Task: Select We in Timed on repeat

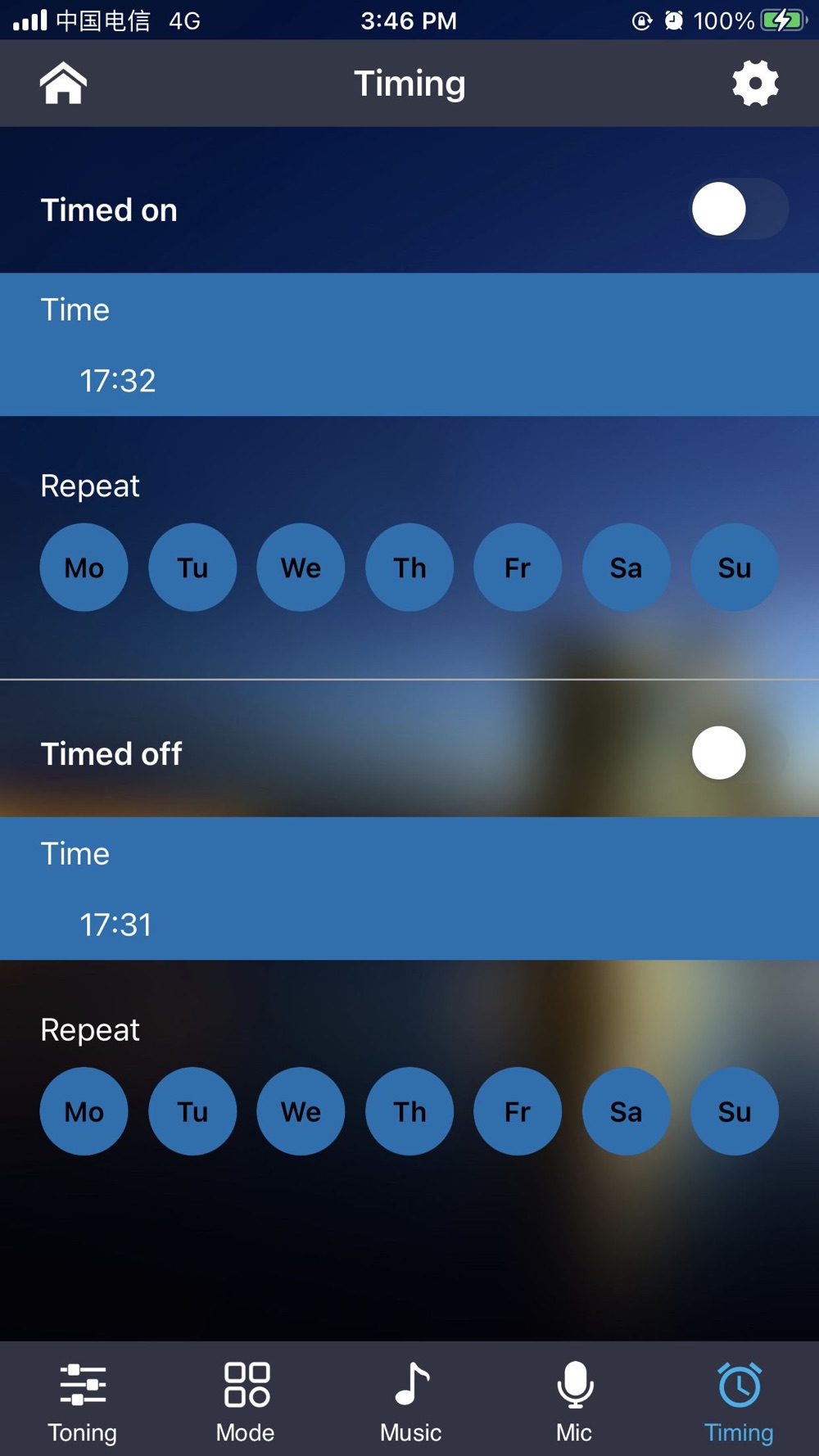Action: (301, 567)
